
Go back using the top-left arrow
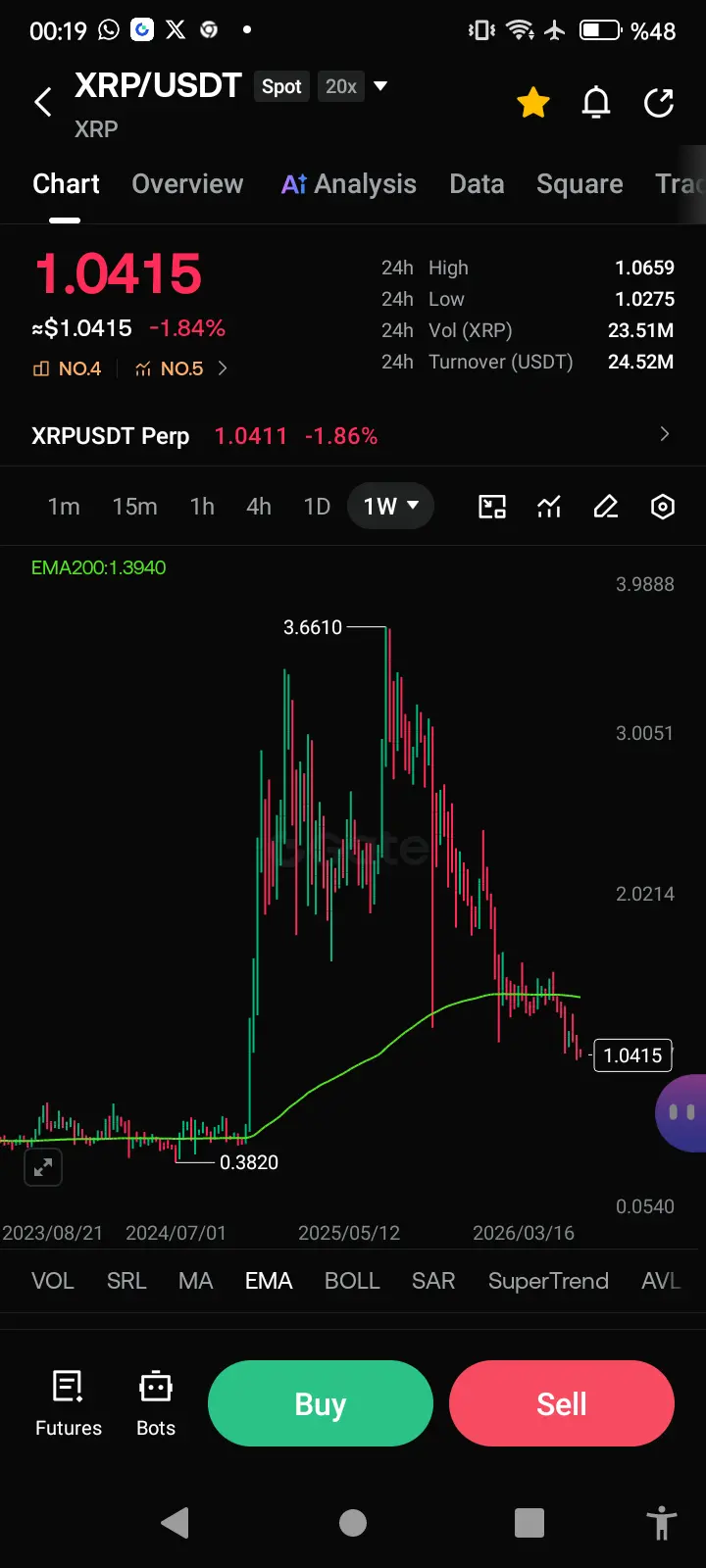point(43,102)
